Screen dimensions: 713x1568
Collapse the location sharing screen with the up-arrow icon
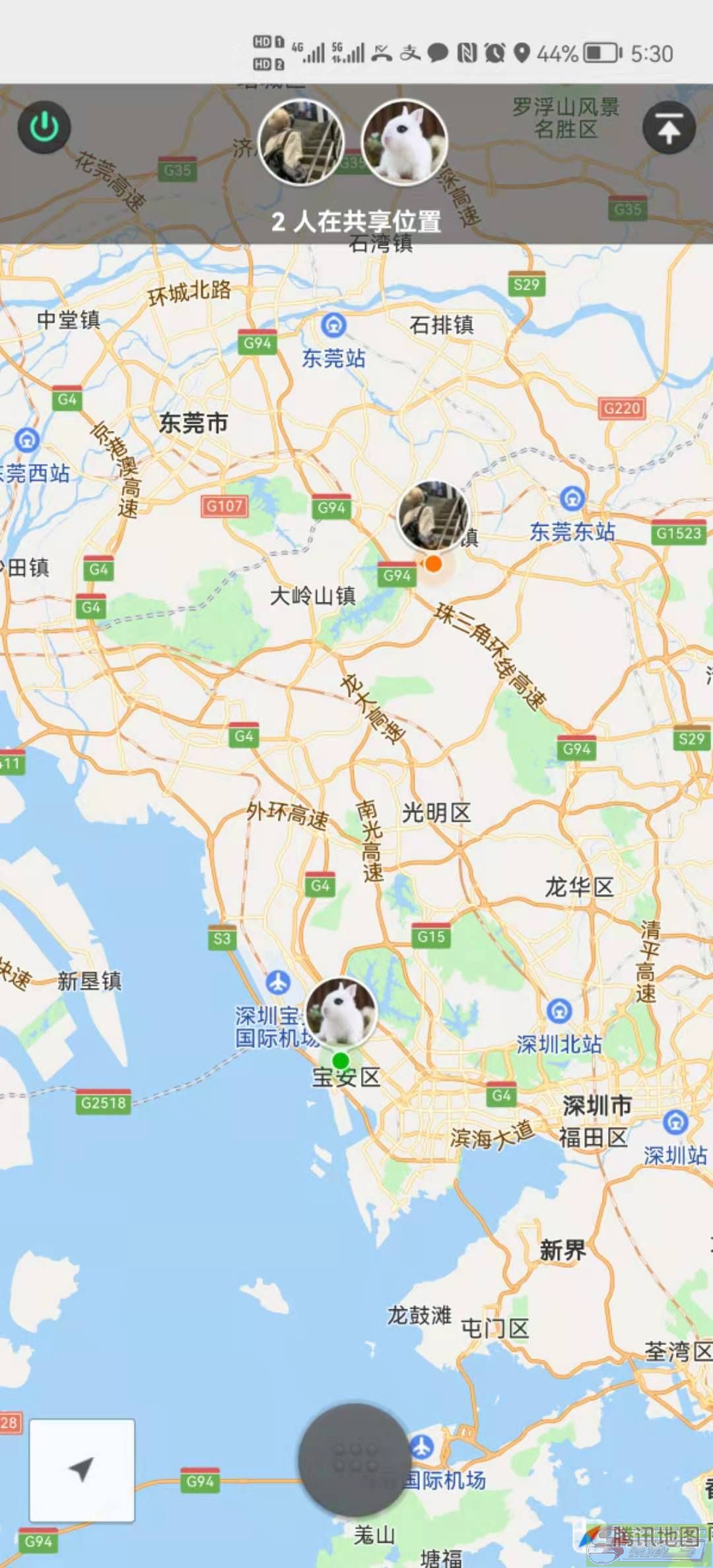[x=669, y=128]
